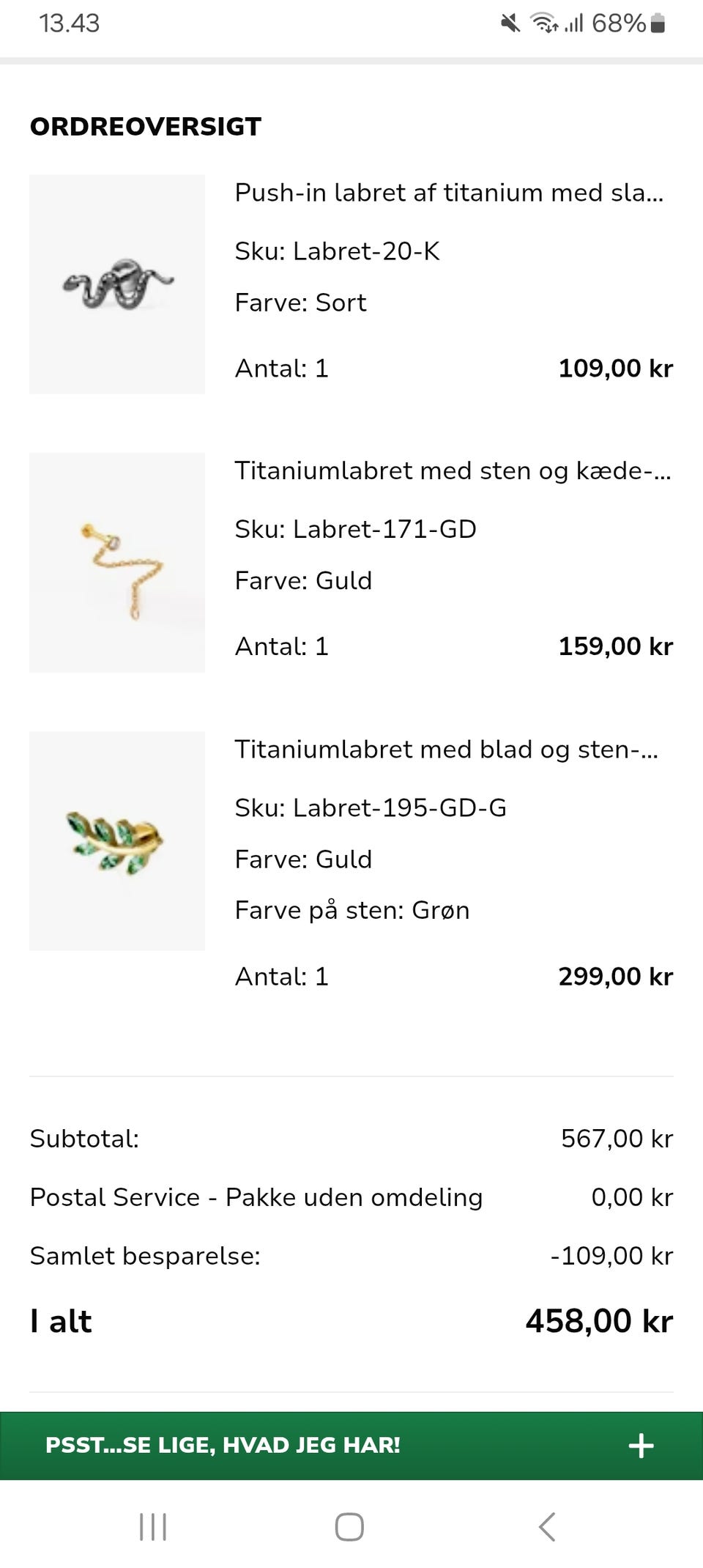Viewport: 703px width, 1568px height.
Task: Tap the Back navigation icon
Action: [546, 1528]
